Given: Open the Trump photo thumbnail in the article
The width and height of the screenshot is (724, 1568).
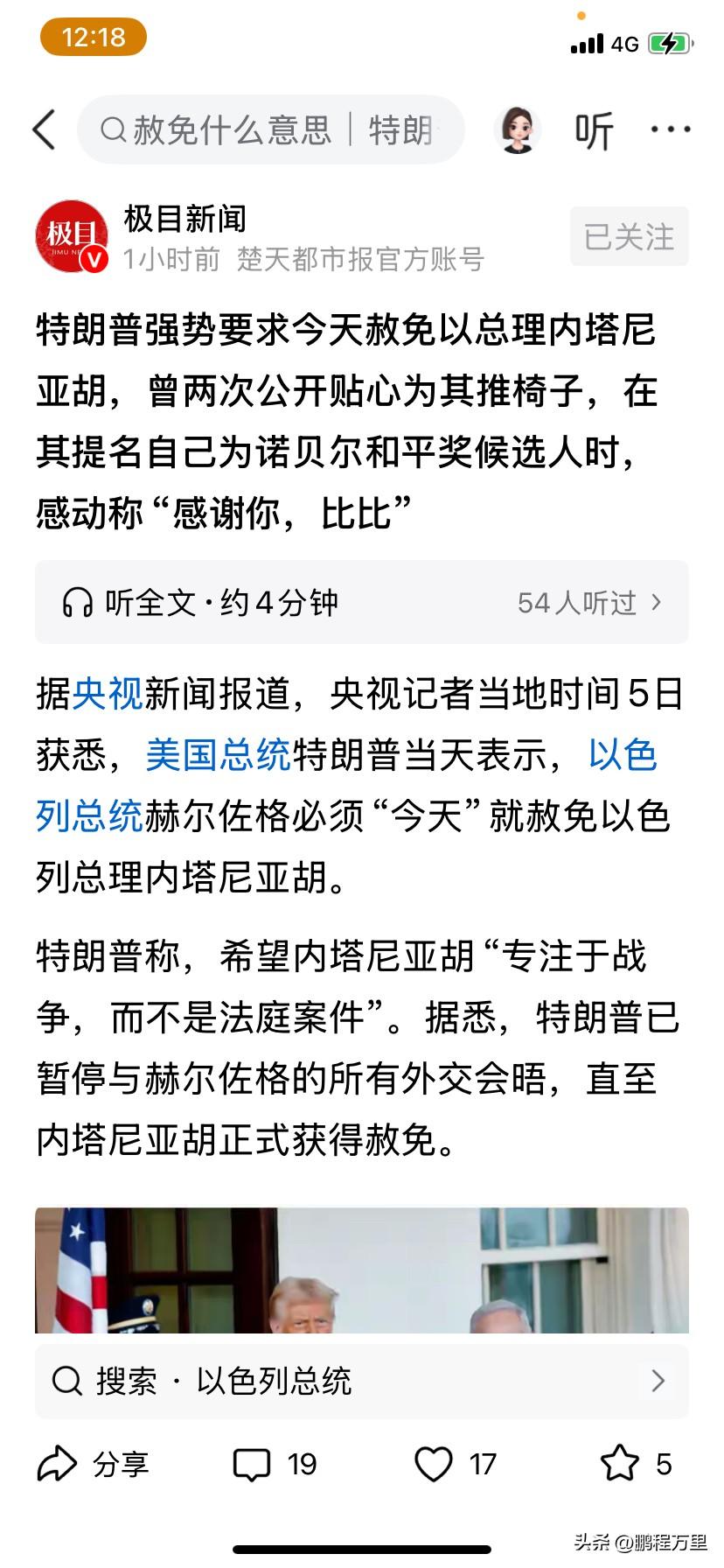Looking at the screenshot, I should pyautogui.click(x=362, y=1273).
